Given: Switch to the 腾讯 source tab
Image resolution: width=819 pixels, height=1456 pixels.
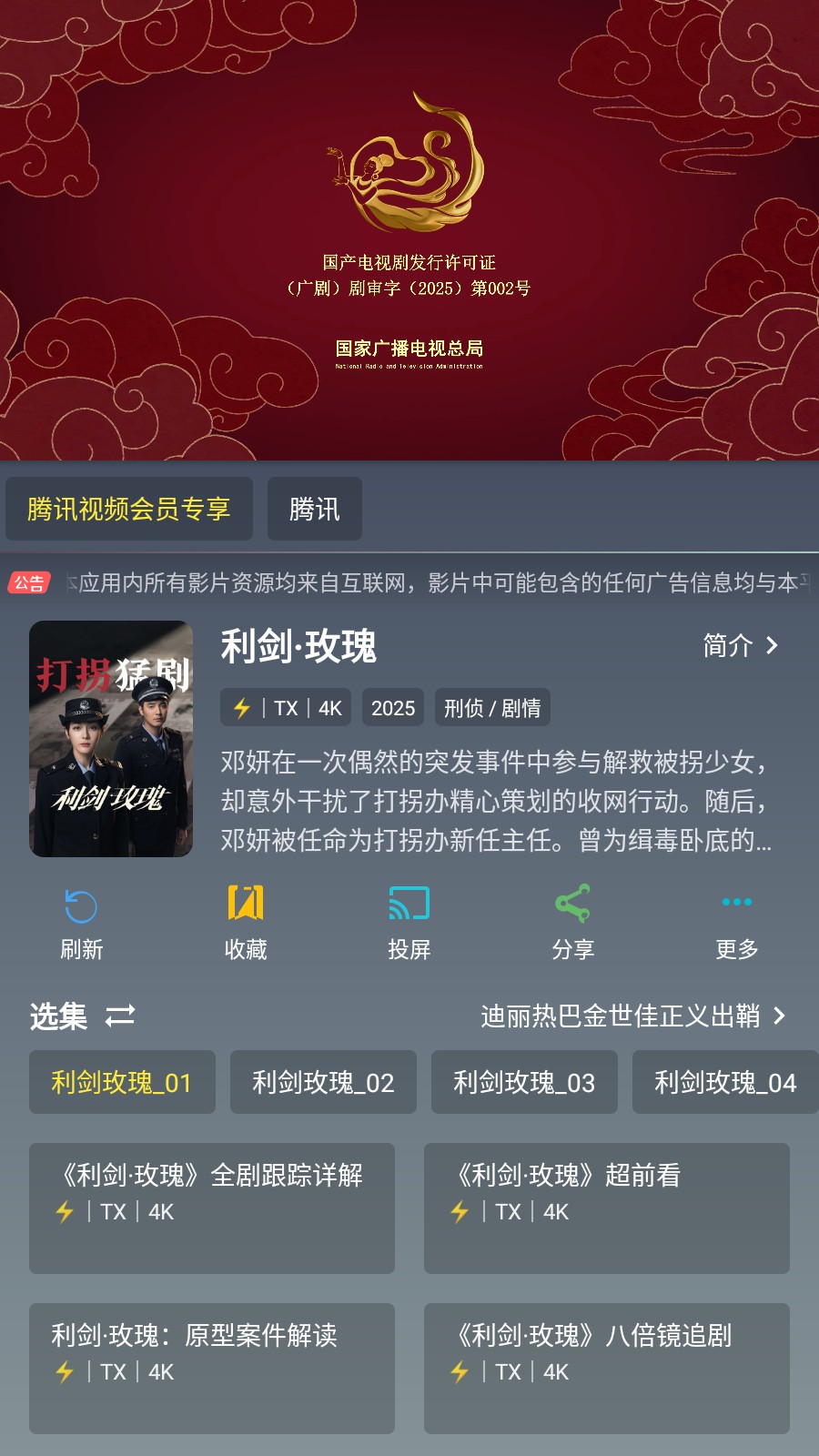Looking at the screenshot, I should (314, 509).
